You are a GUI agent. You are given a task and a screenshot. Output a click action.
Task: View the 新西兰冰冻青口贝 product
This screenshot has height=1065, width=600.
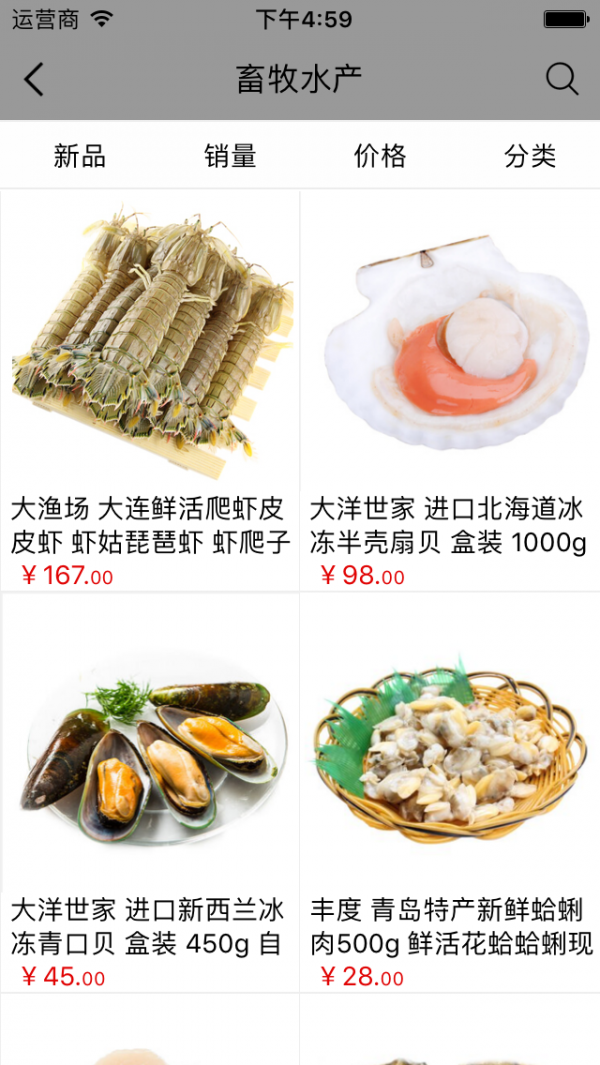coord(150,790)
